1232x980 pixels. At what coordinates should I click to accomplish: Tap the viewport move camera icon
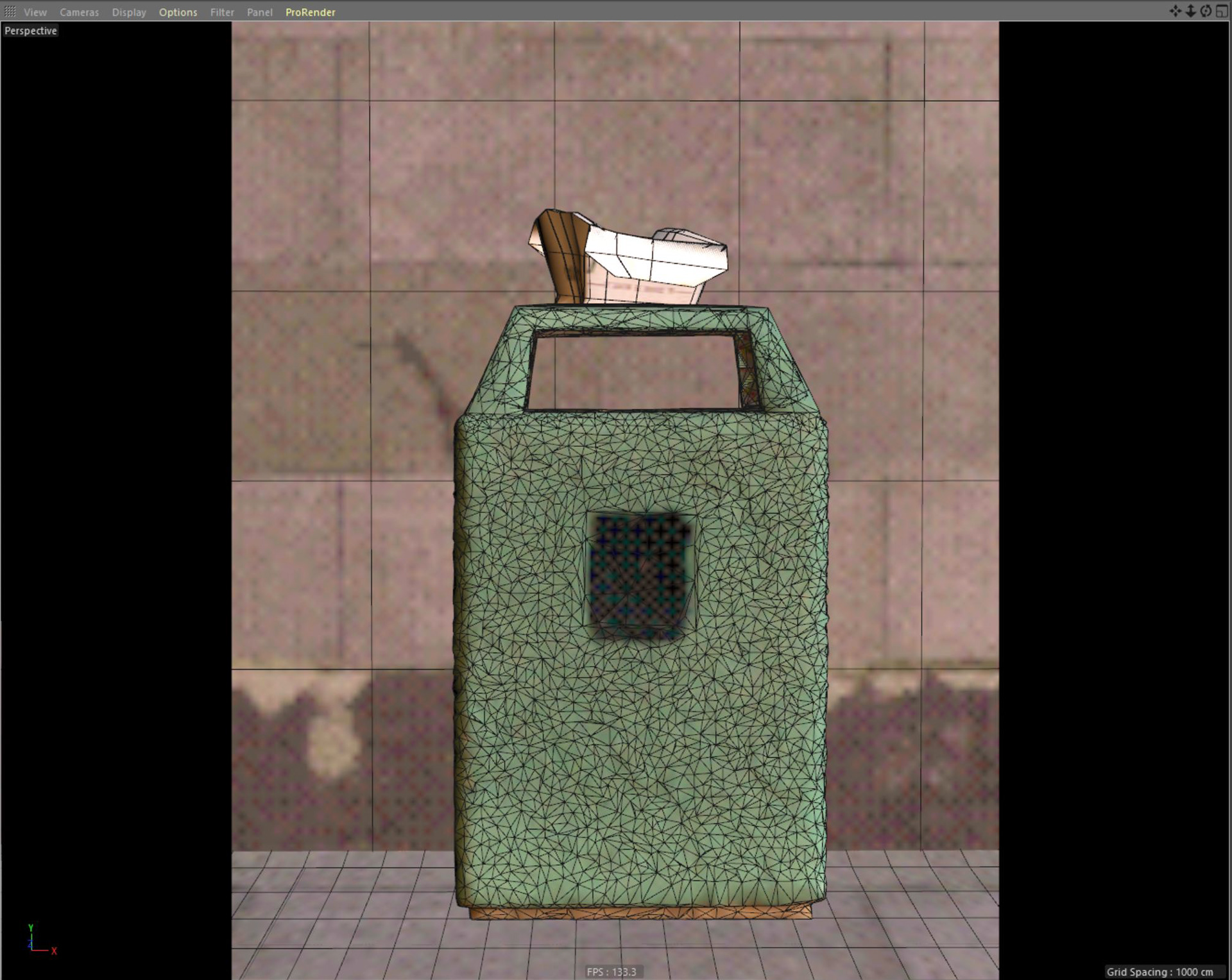(x=1176, y=11)
